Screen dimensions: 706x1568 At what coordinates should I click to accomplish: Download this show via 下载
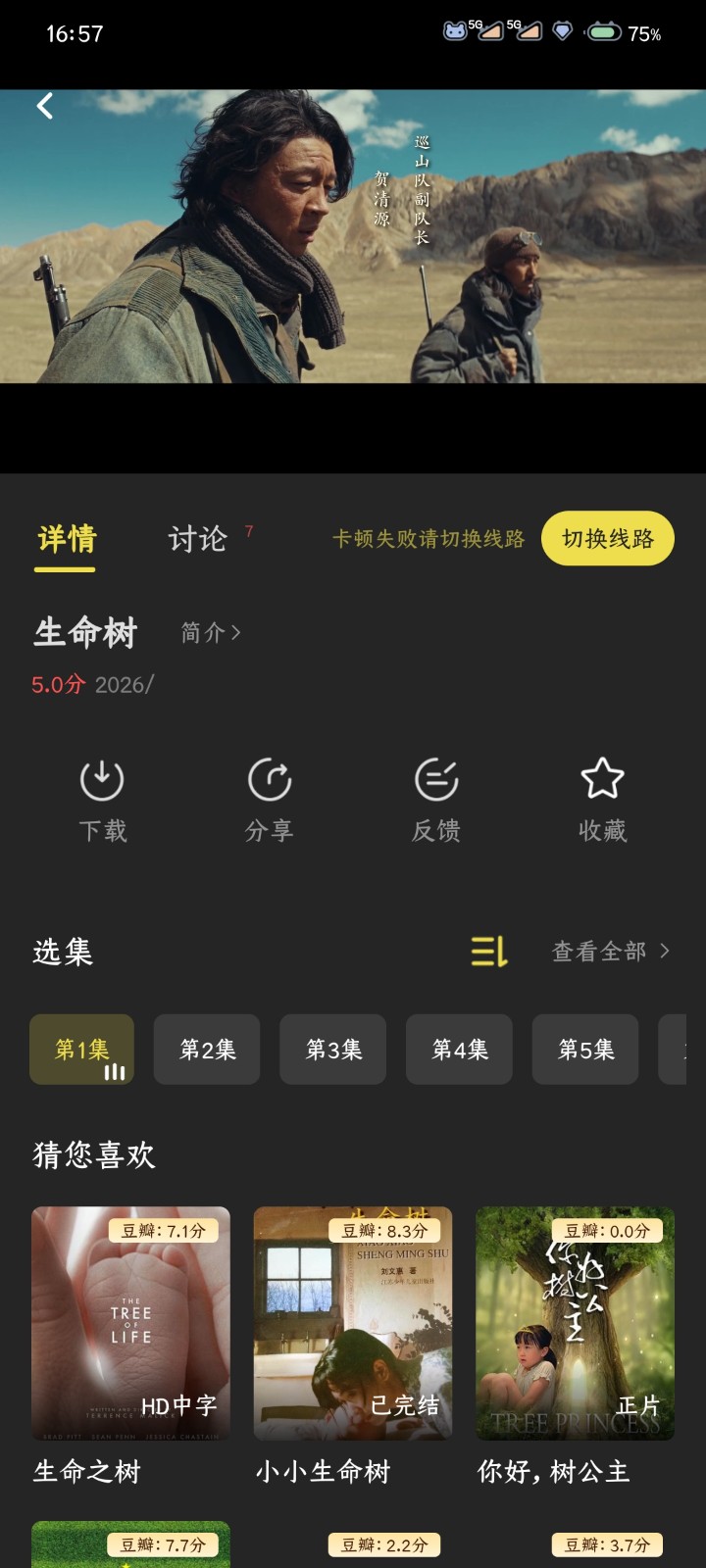click(x=102, y=800)
